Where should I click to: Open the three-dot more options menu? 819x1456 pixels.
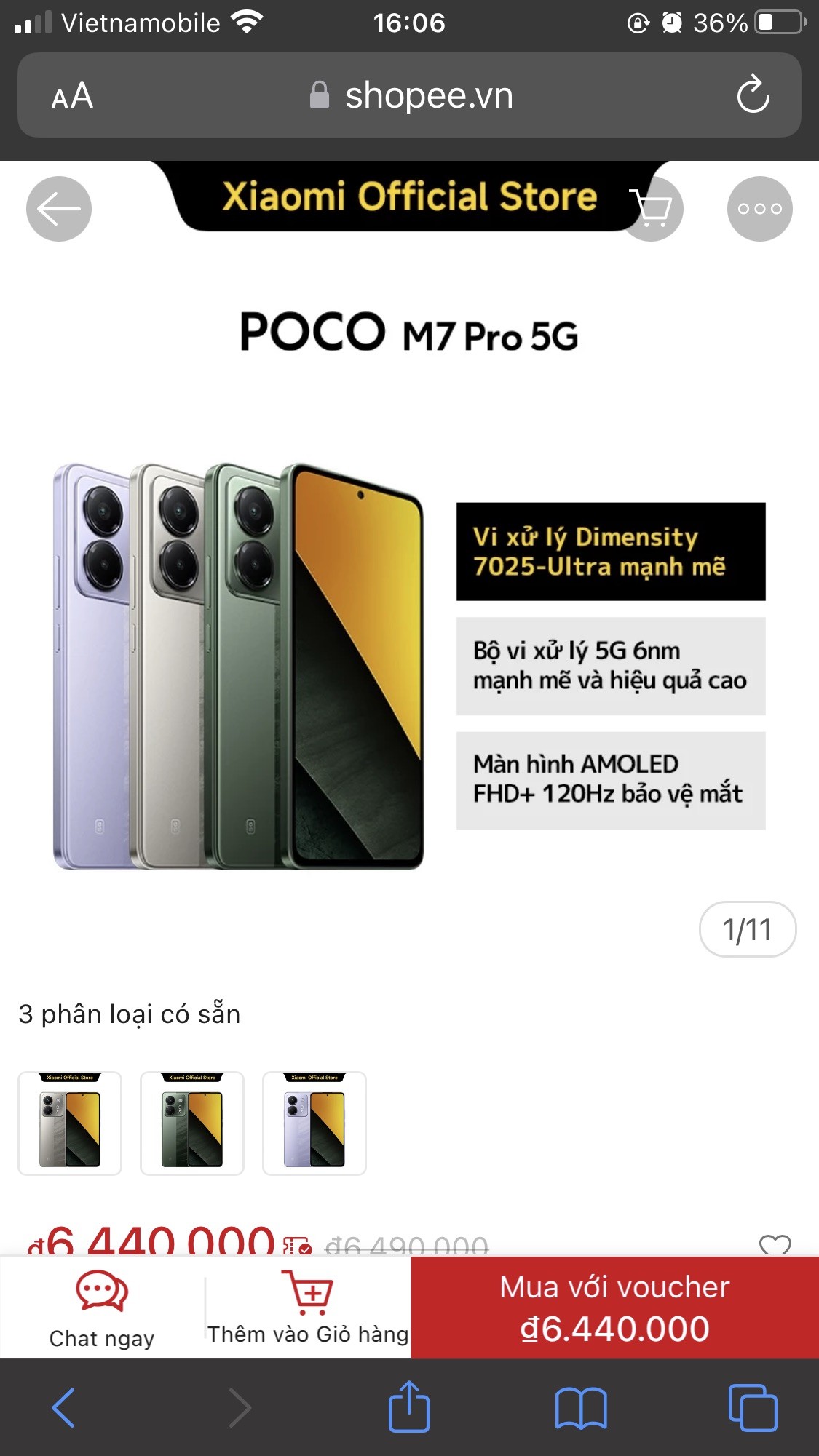click(759, 209)
